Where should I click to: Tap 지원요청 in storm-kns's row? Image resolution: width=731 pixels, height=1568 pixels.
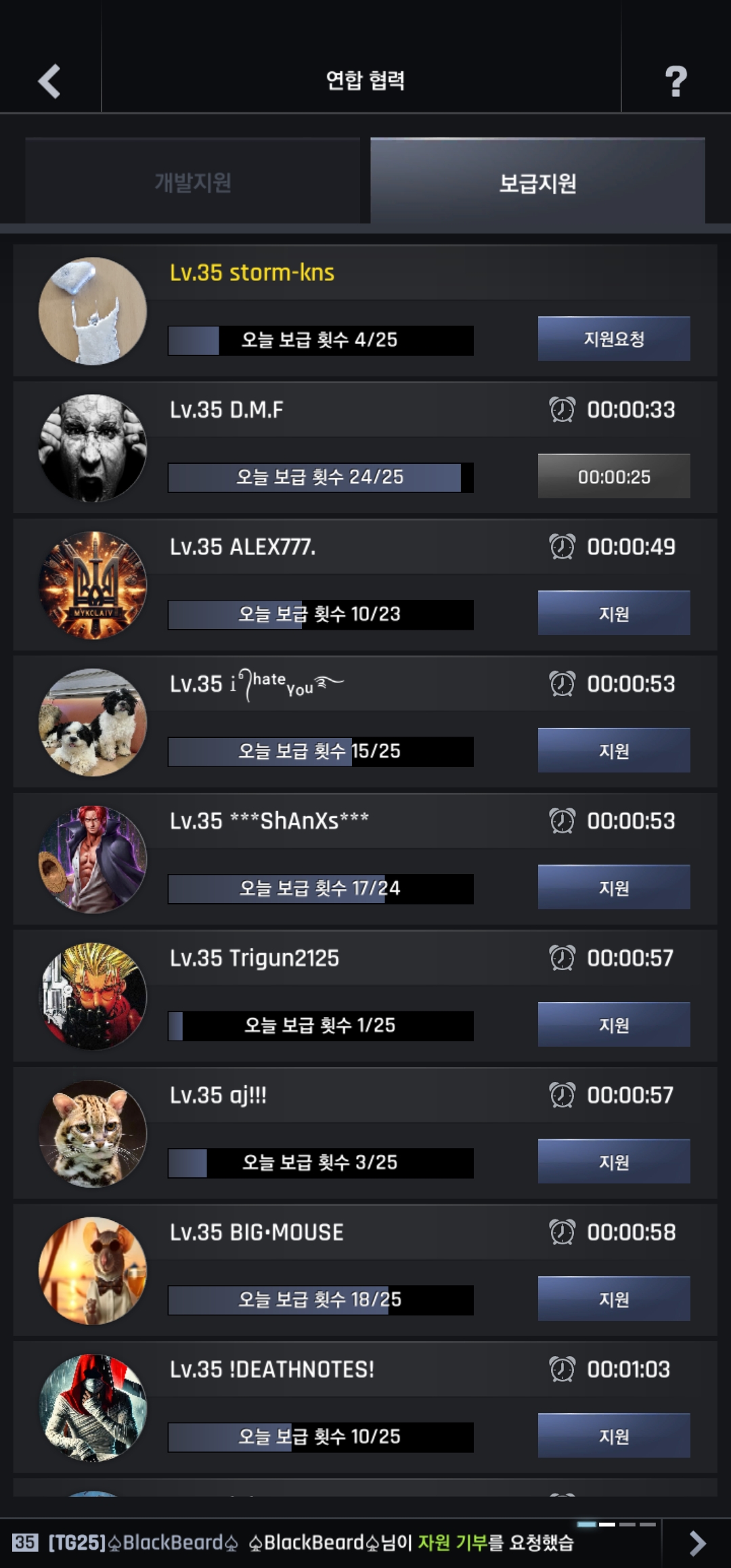614,339
